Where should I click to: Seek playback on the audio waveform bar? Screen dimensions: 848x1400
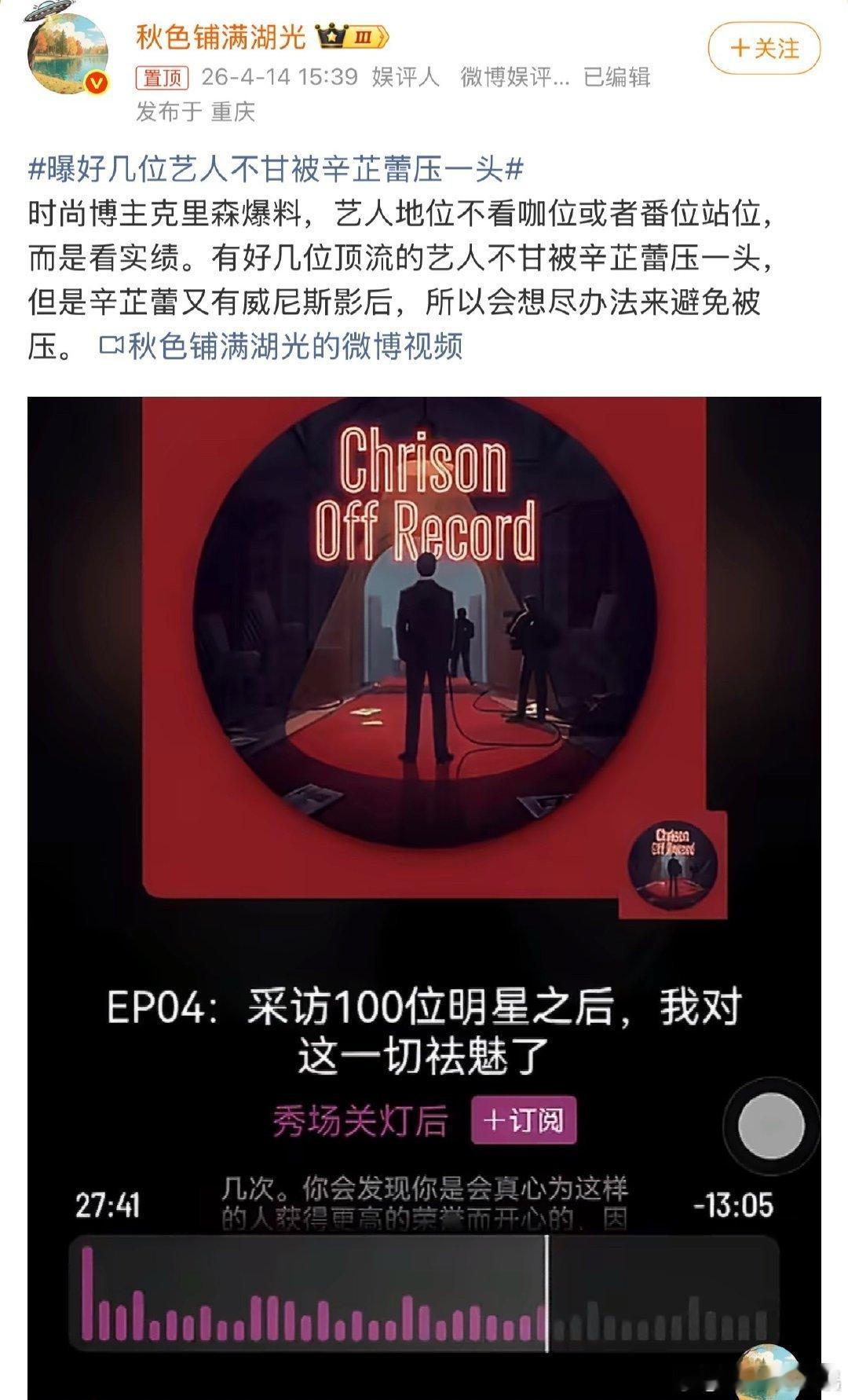click(x=424, y=1292)
